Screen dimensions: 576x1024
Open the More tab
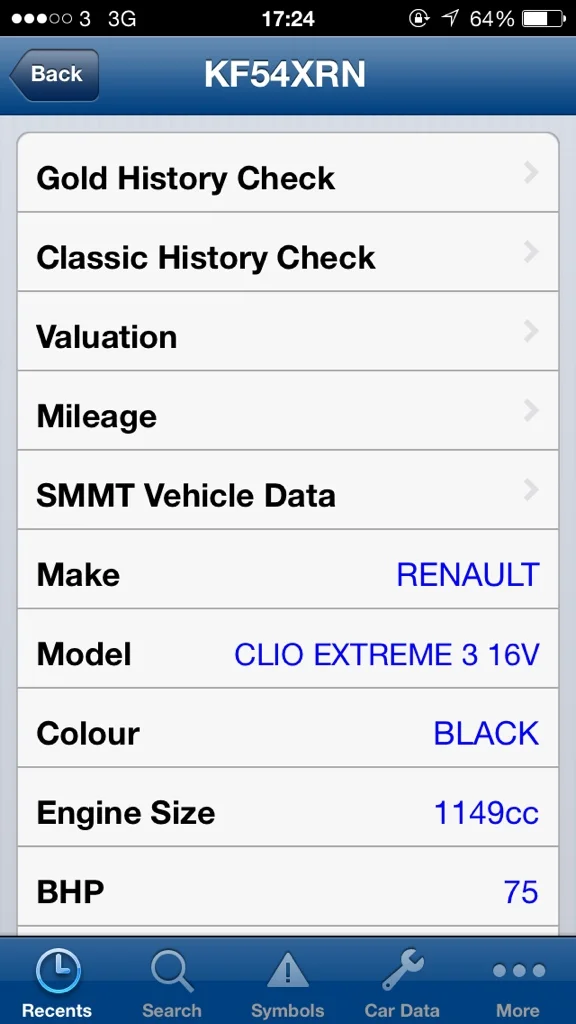pos(519,982)
